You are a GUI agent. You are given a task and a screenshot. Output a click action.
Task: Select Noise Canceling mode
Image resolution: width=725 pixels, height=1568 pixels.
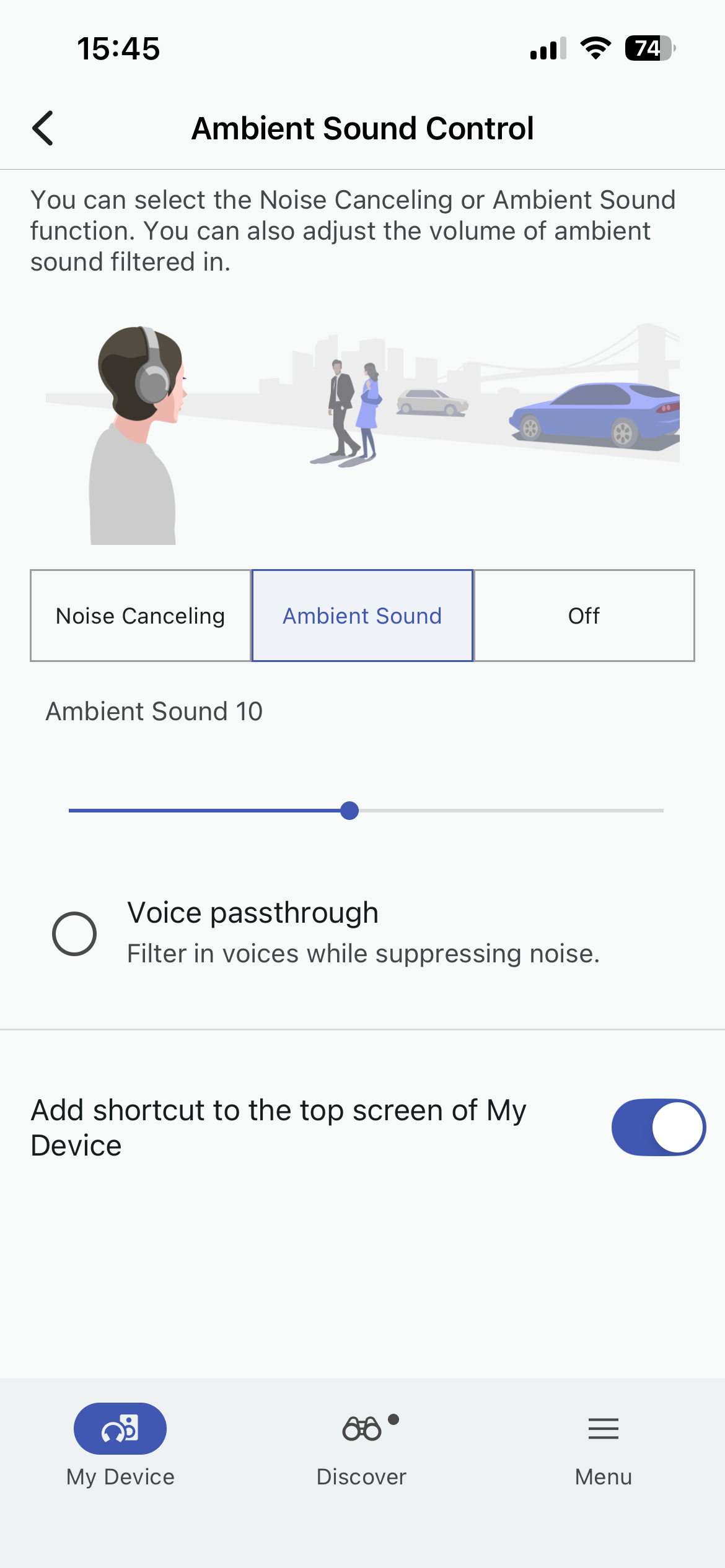pyautogui.click(x=141, y=616)
